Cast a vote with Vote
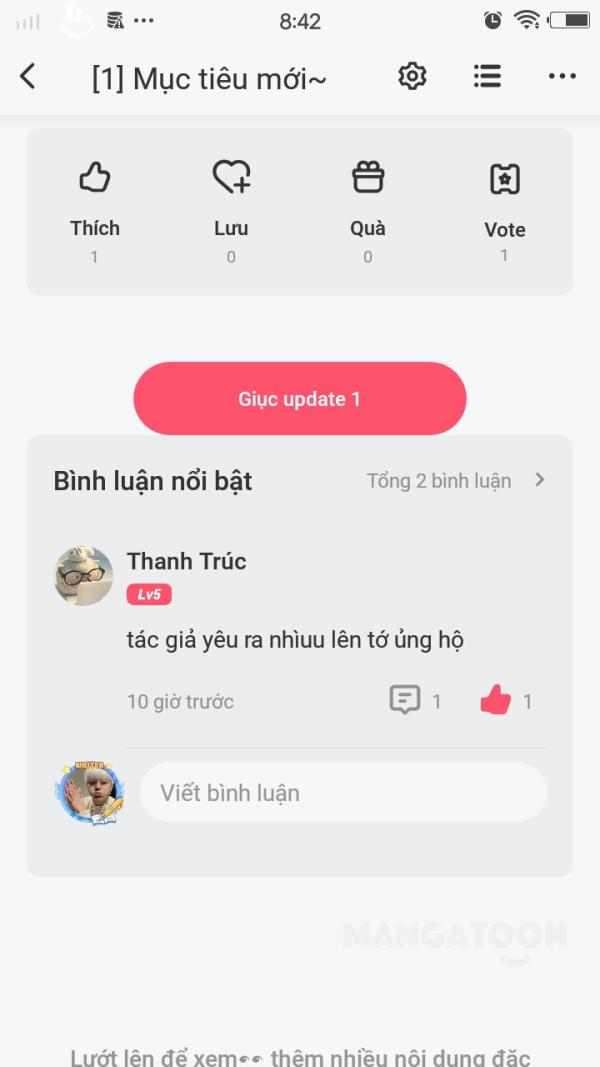The height and width of the screenshot is (1067, 600). pyautogui.click(x=504, y=200)
